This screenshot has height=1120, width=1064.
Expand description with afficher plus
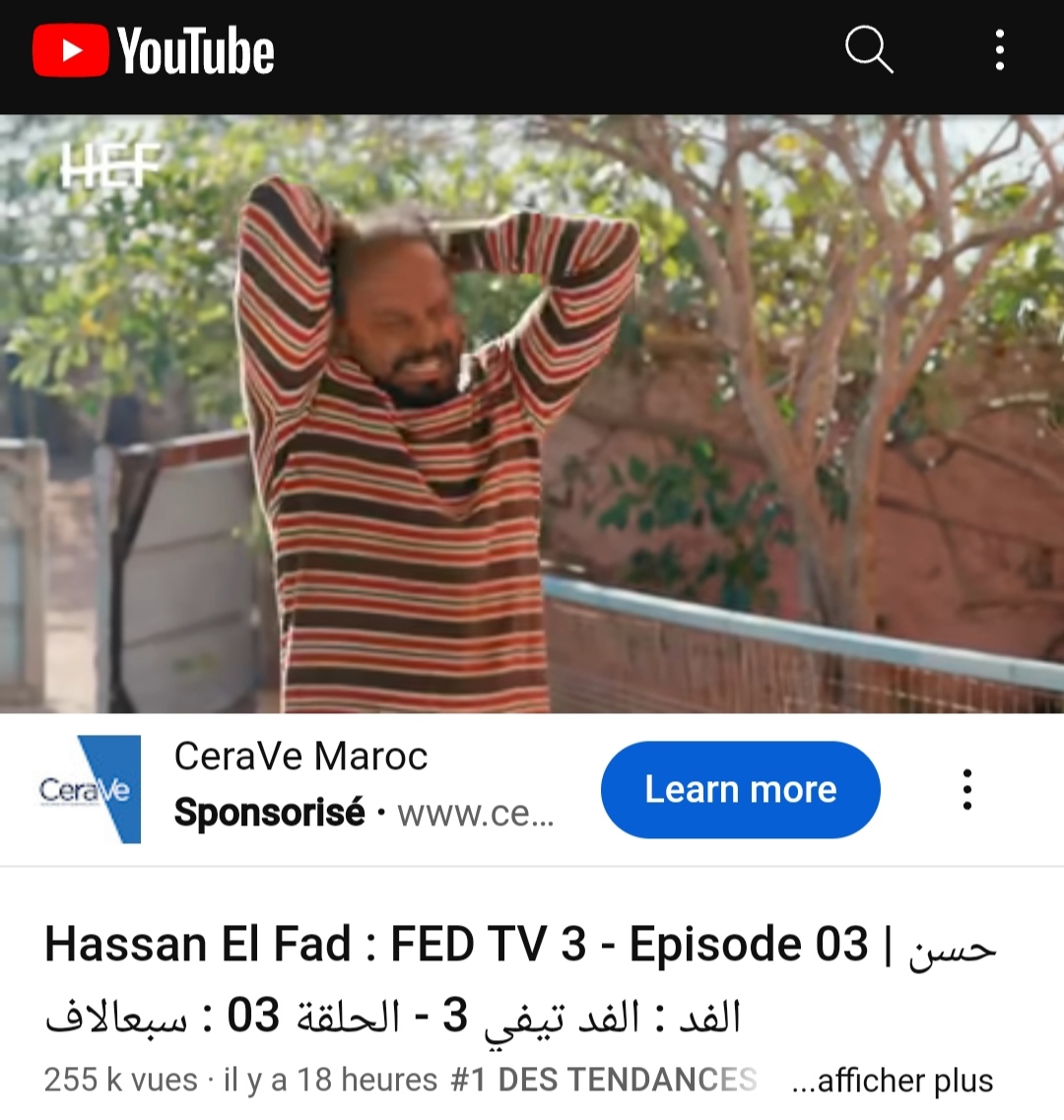tap(892, 1080)
